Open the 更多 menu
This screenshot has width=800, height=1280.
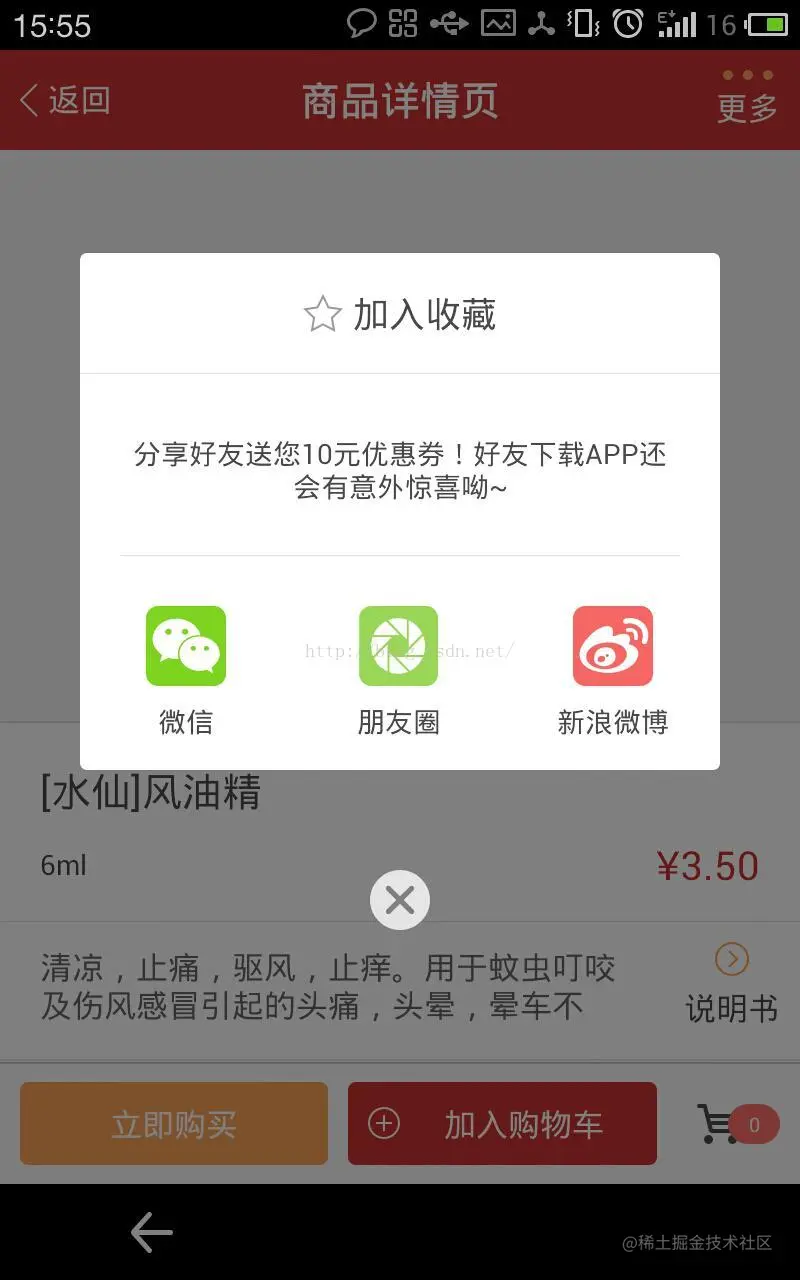pyautogui.click(x=747, y=97)
